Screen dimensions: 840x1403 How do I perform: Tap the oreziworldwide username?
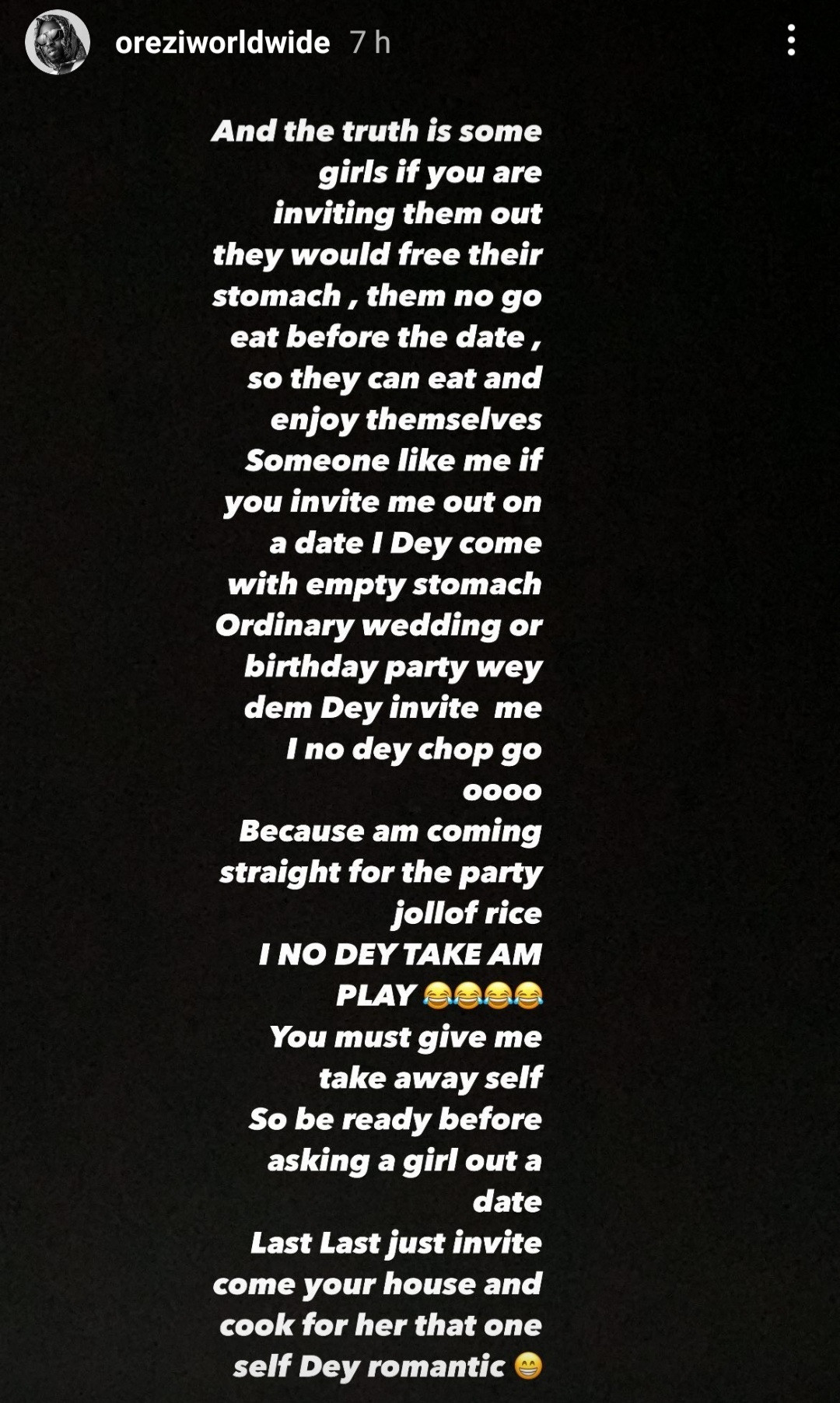(x=222, y=43)
